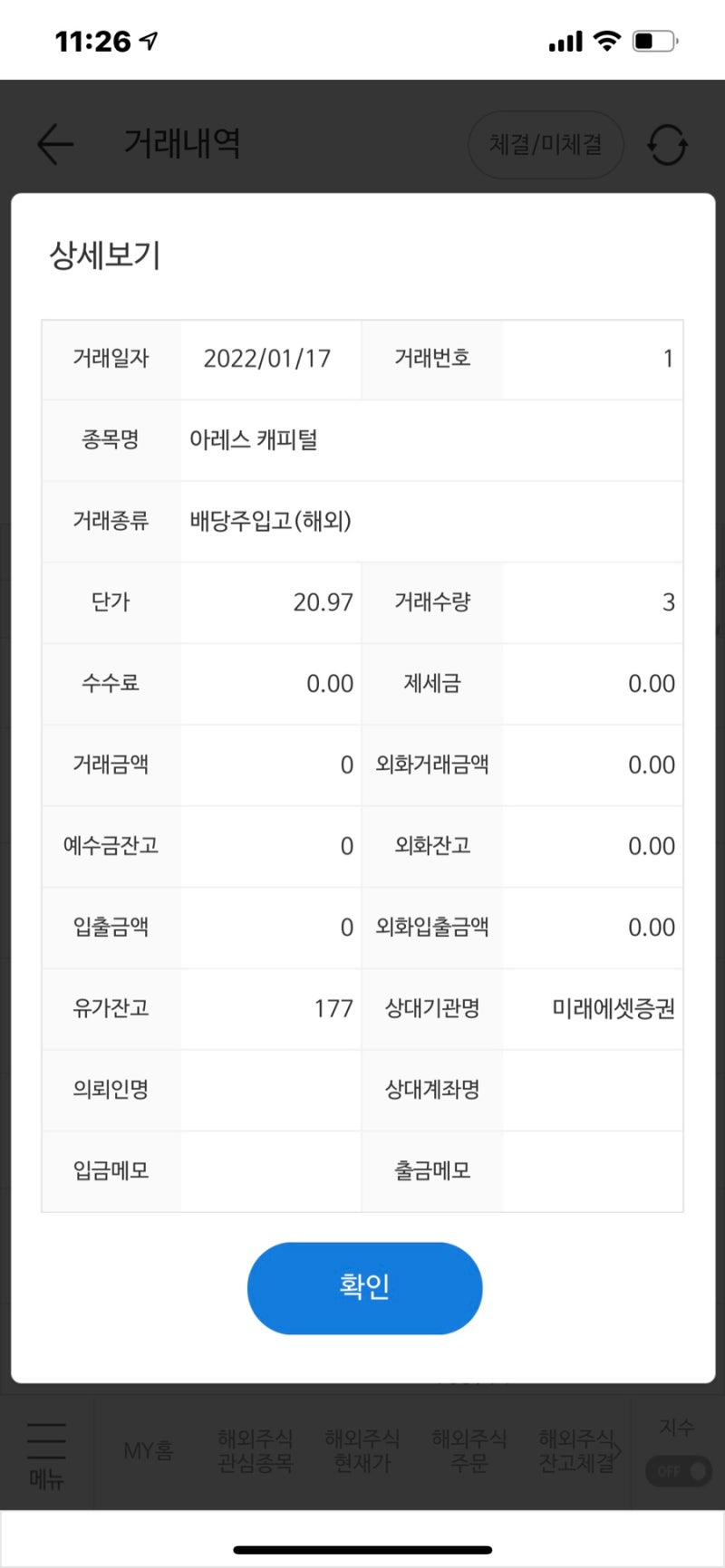The height and width of the screenshot is (1568, 725).
Task: Toggle the 지수 OFF switch
Action: (x=676, y=1469)
